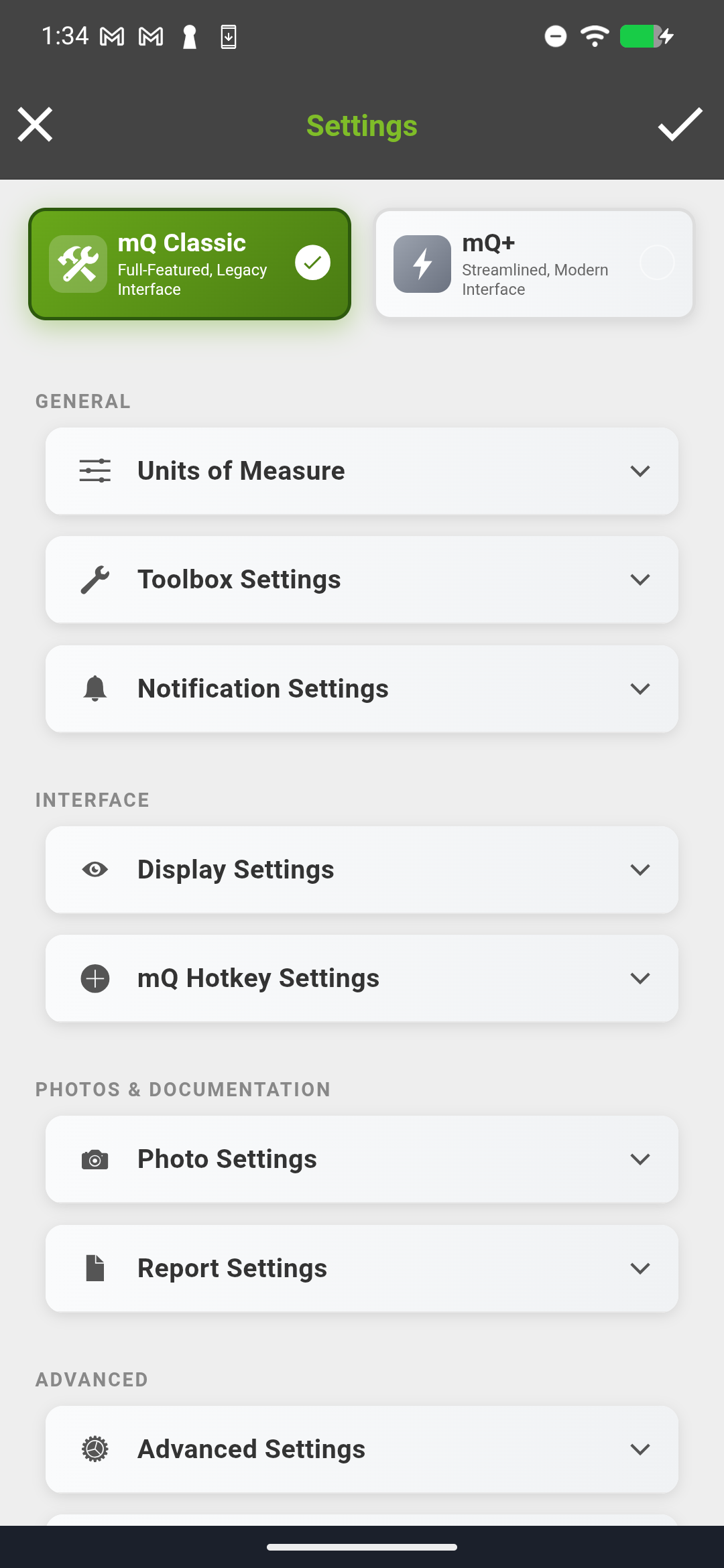Click the mQ Hotkey Settings plus icon
The height and width of the screenshot is (1568, 724).
coord(95,978)
